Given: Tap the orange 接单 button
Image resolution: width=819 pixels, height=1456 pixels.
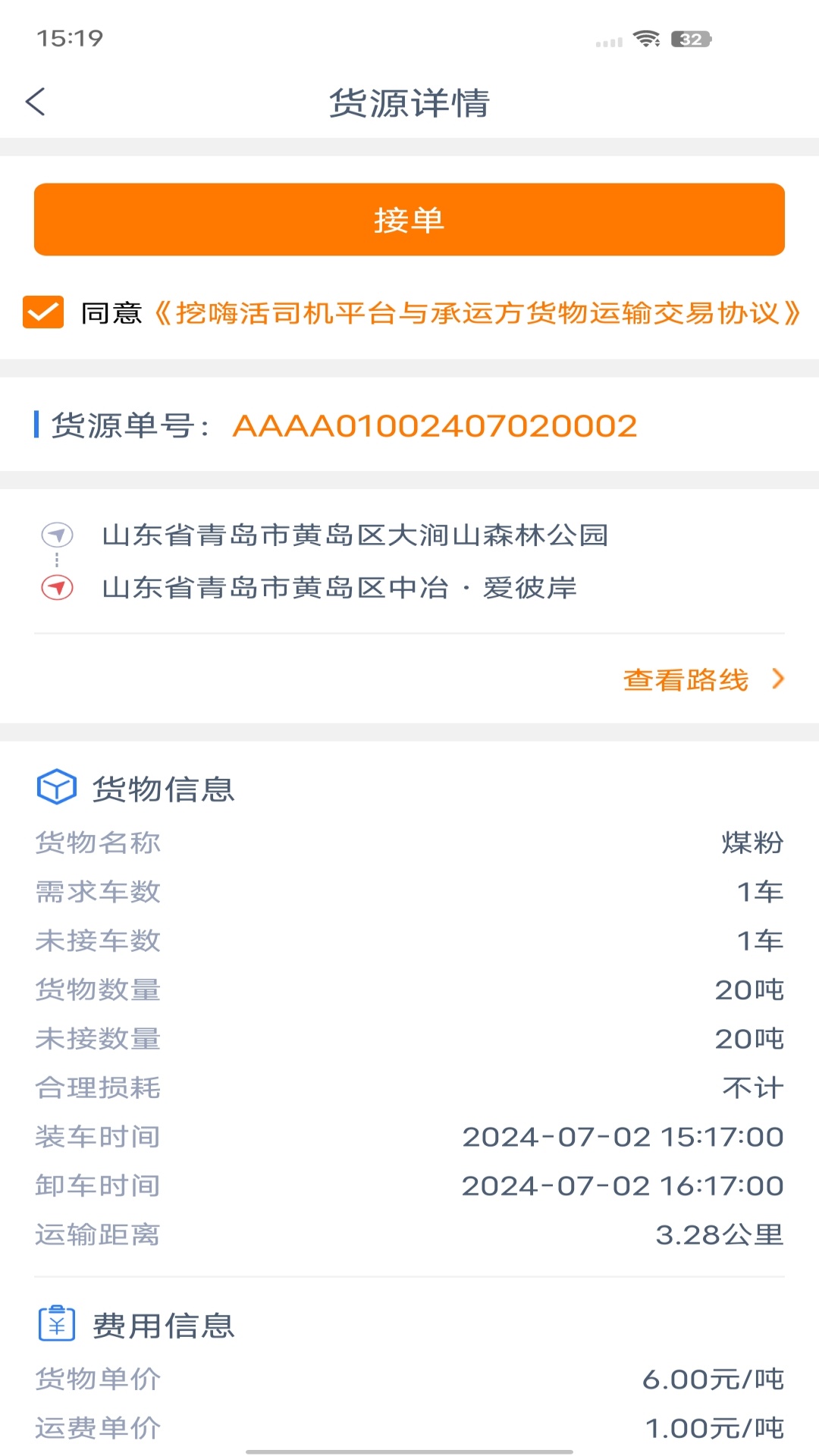Looking at the screenshot, I should click(409, 220).
